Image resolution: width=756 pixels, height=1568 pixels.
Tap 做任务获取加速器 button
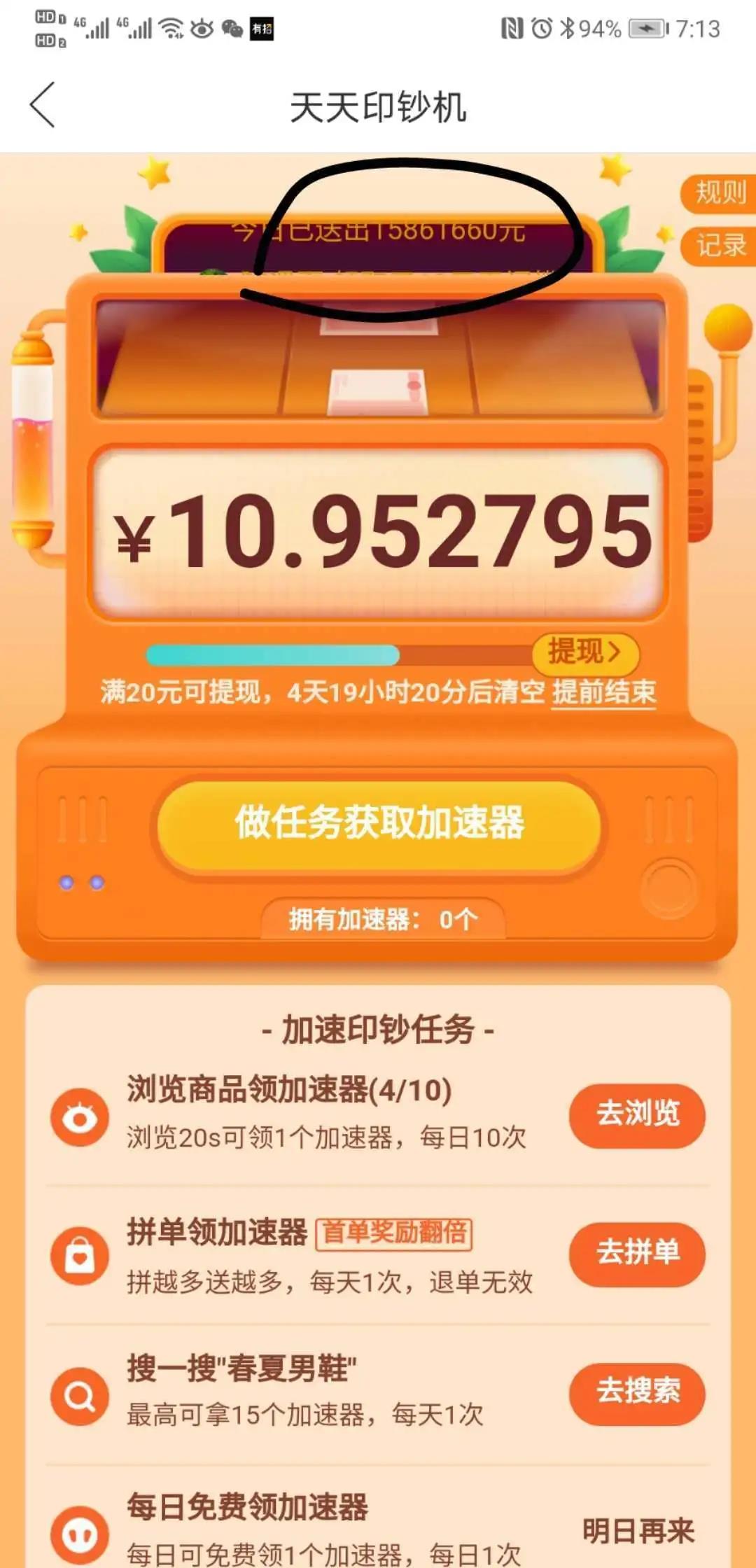coord(379,823)
